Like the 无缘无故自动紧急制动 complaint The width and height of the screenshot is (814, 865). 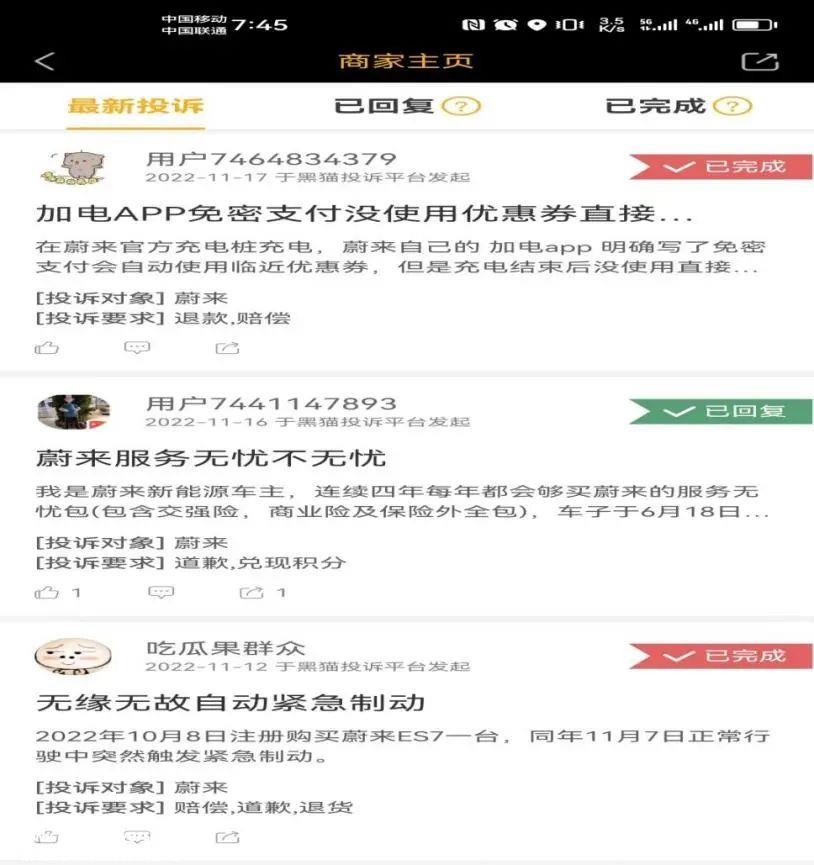(47, 836)
